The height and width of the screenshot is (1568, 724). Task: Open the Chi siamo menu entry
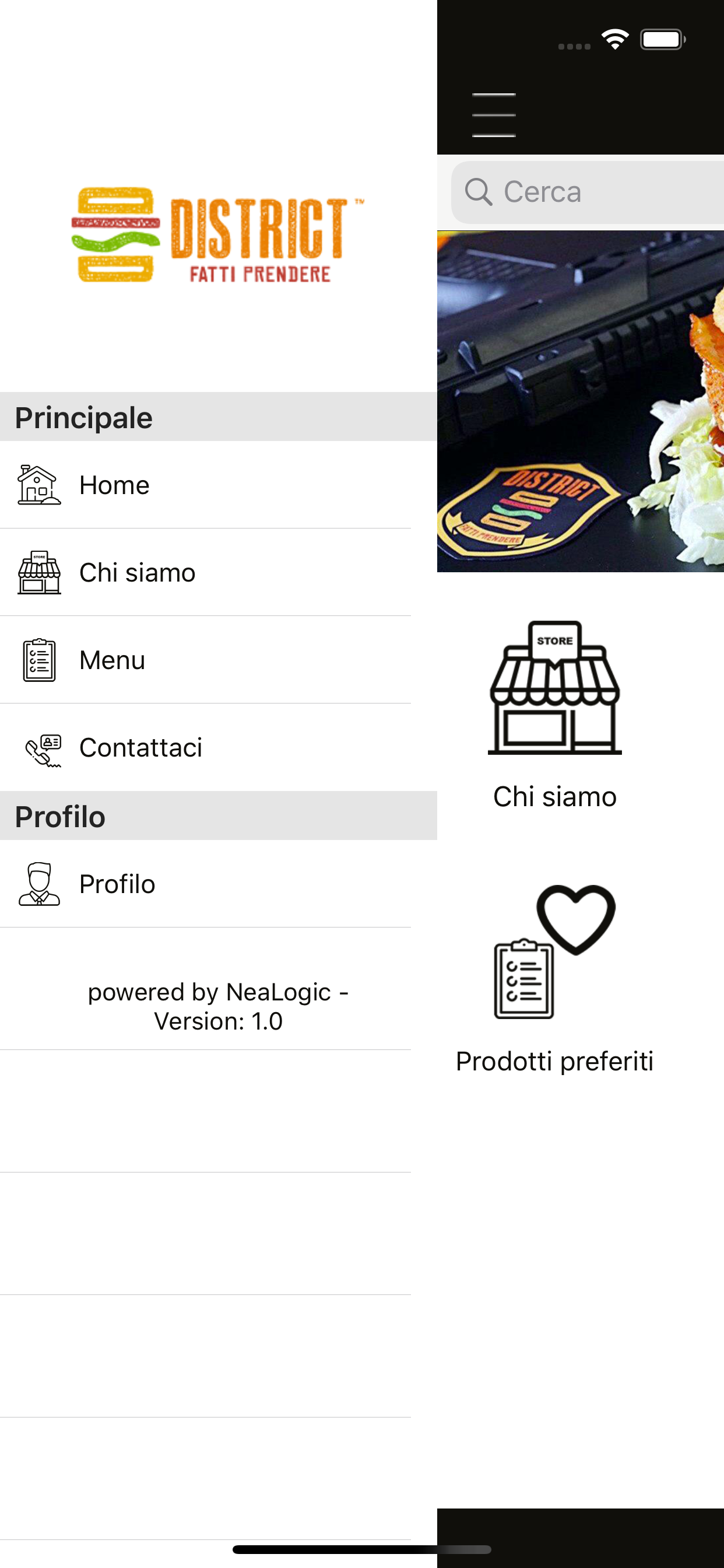pos(137,572)
